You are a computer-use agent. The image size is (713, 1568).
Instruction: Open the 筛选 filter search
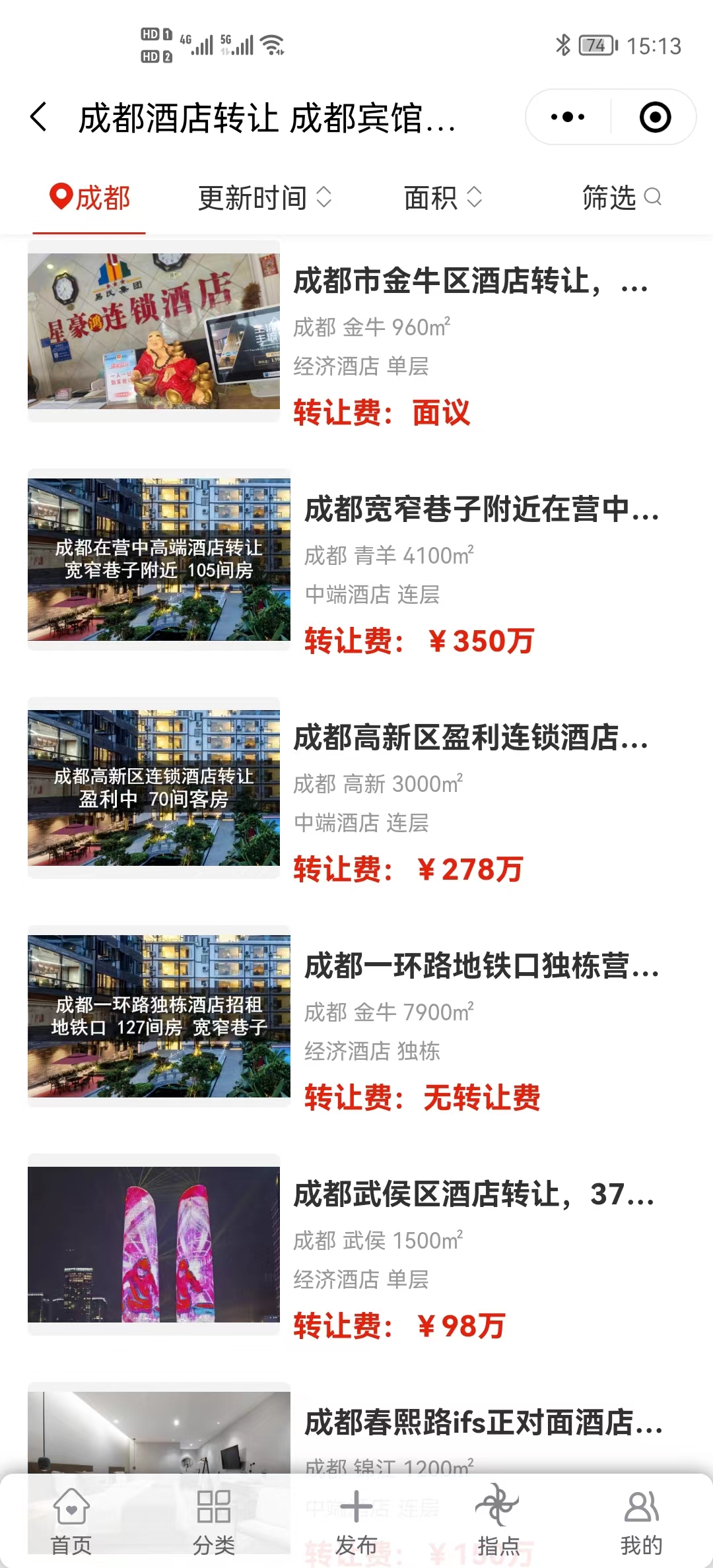tap(621, 198)
